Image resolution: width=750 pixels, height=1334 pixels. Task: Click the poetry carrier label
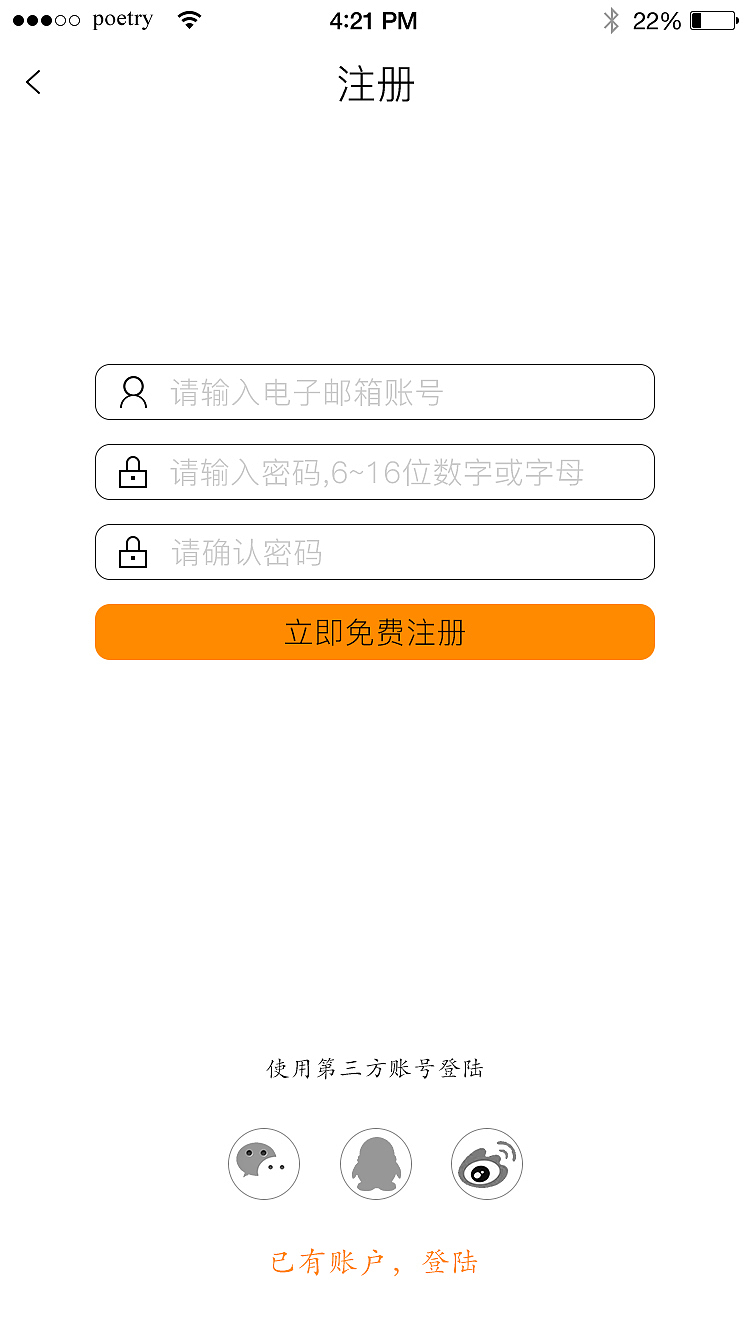[122, 18]
